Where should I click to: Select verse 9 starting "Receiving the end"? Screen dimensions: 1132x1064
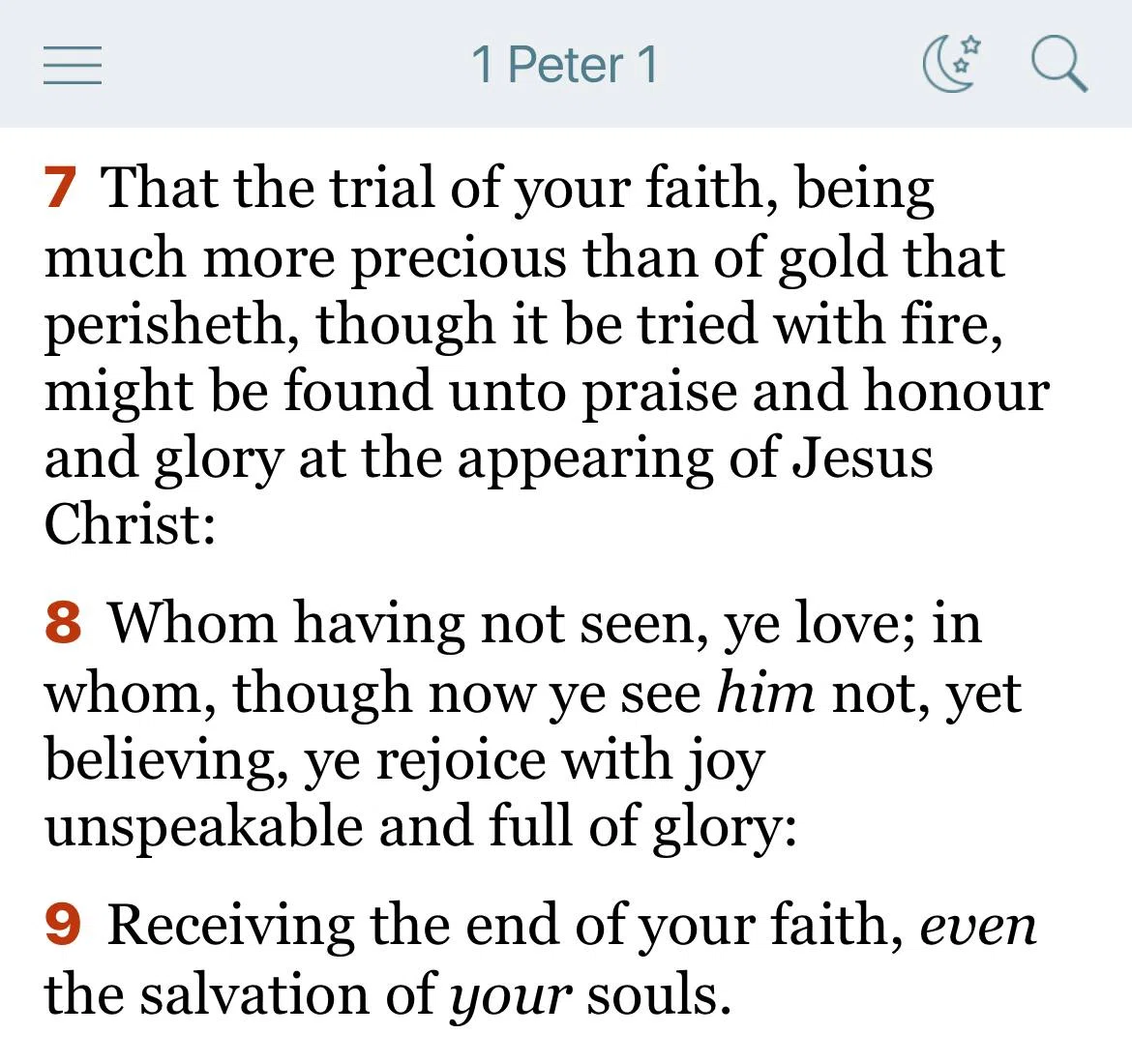(541, 960)
